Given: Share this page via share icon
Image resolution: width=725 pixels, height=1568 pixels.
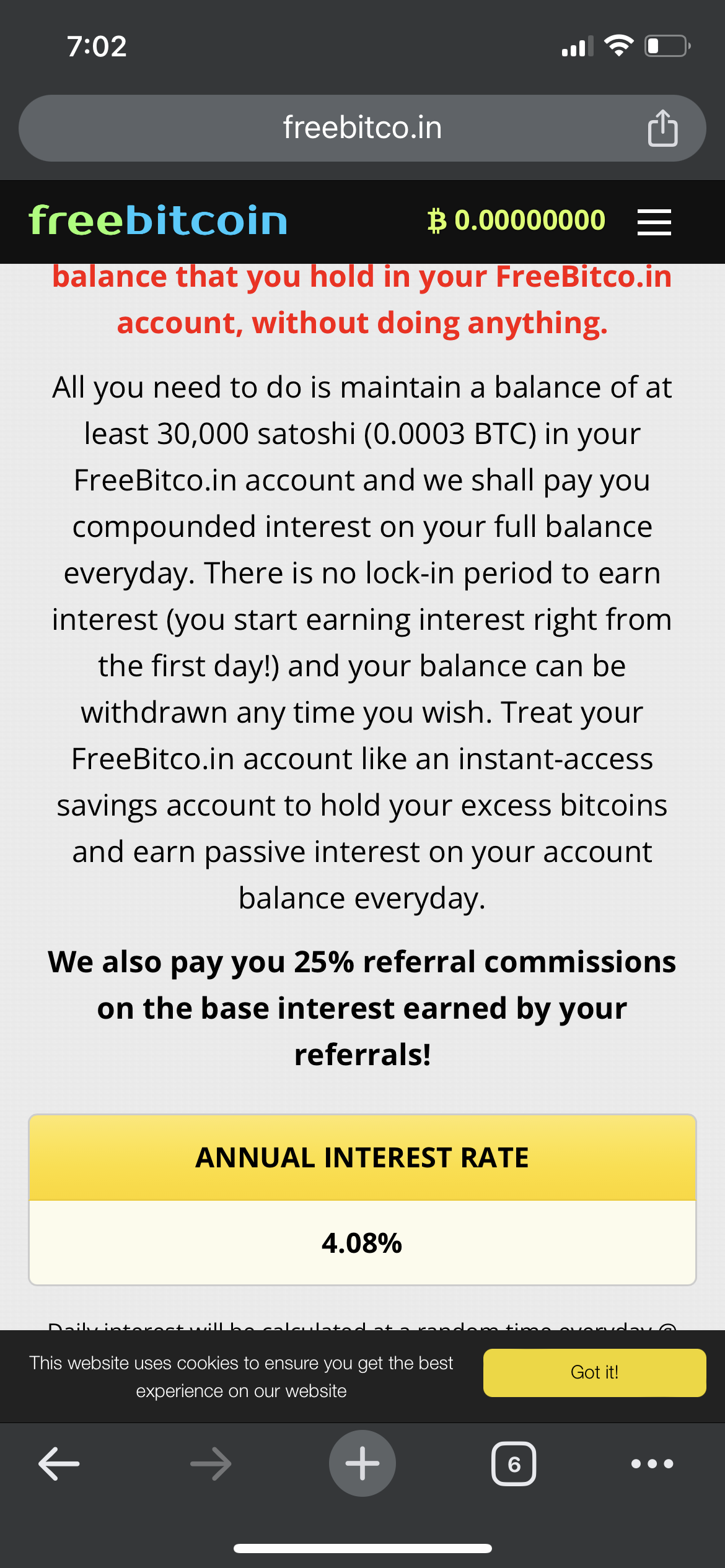Looking at the screenshot, I should coord(662,128).
